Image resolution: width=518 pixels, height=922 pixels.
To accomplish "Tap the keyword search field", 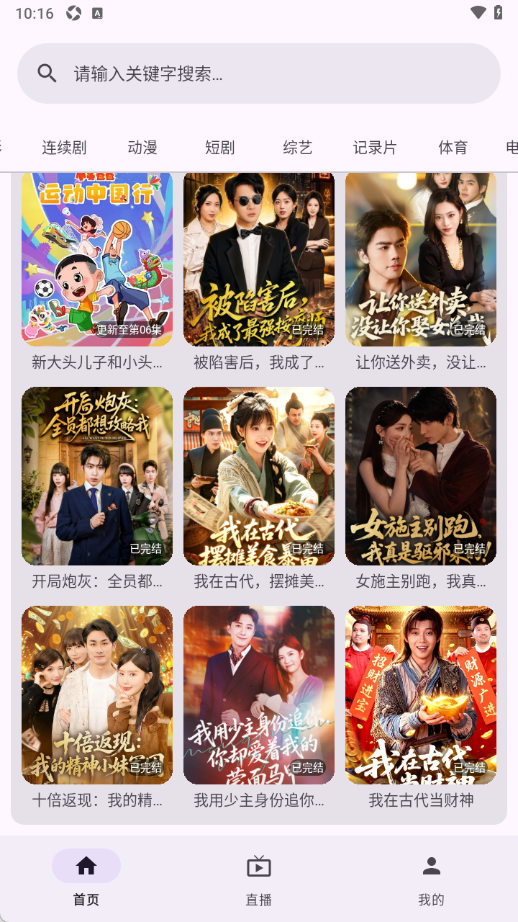I will 259,74.
